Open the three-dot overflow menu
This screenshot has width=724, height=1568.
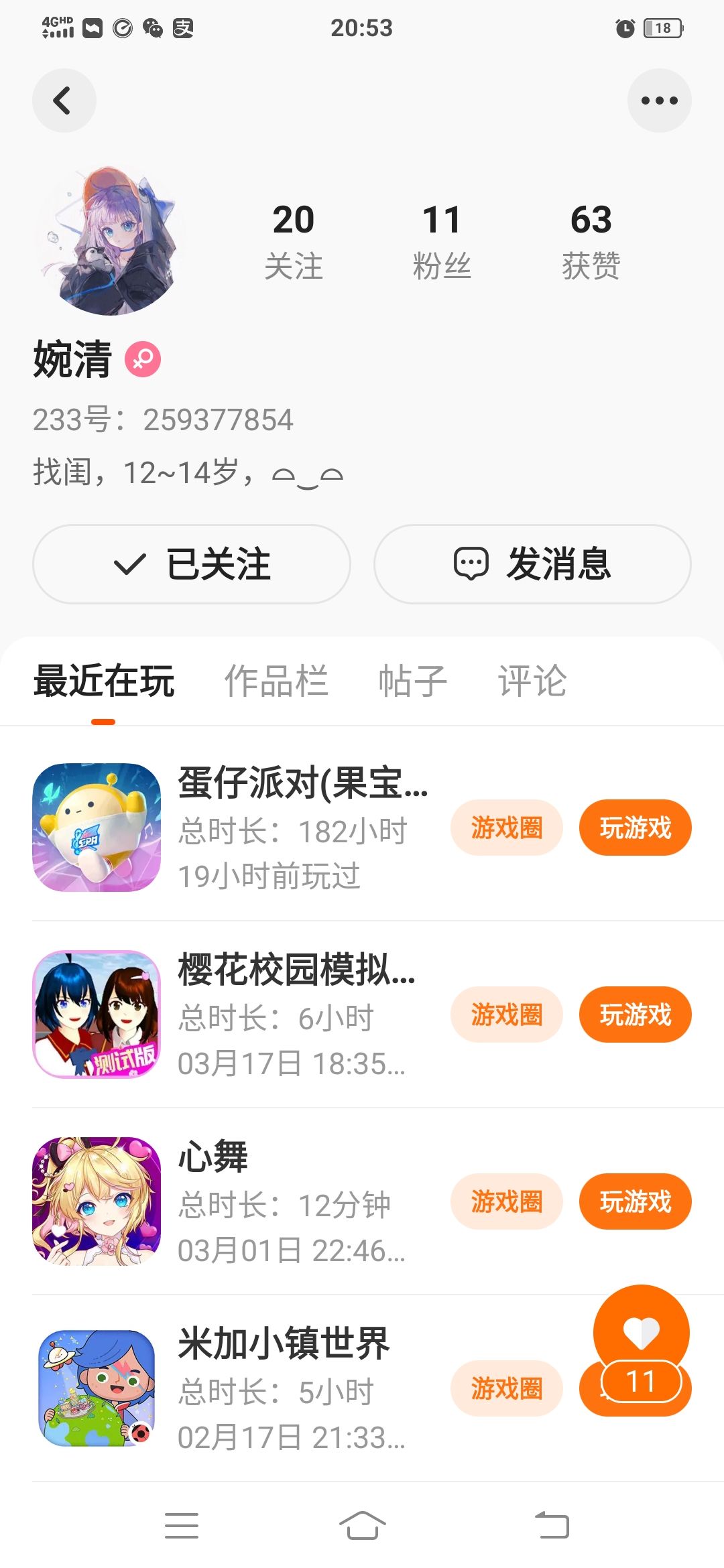(x=659, y=101)
